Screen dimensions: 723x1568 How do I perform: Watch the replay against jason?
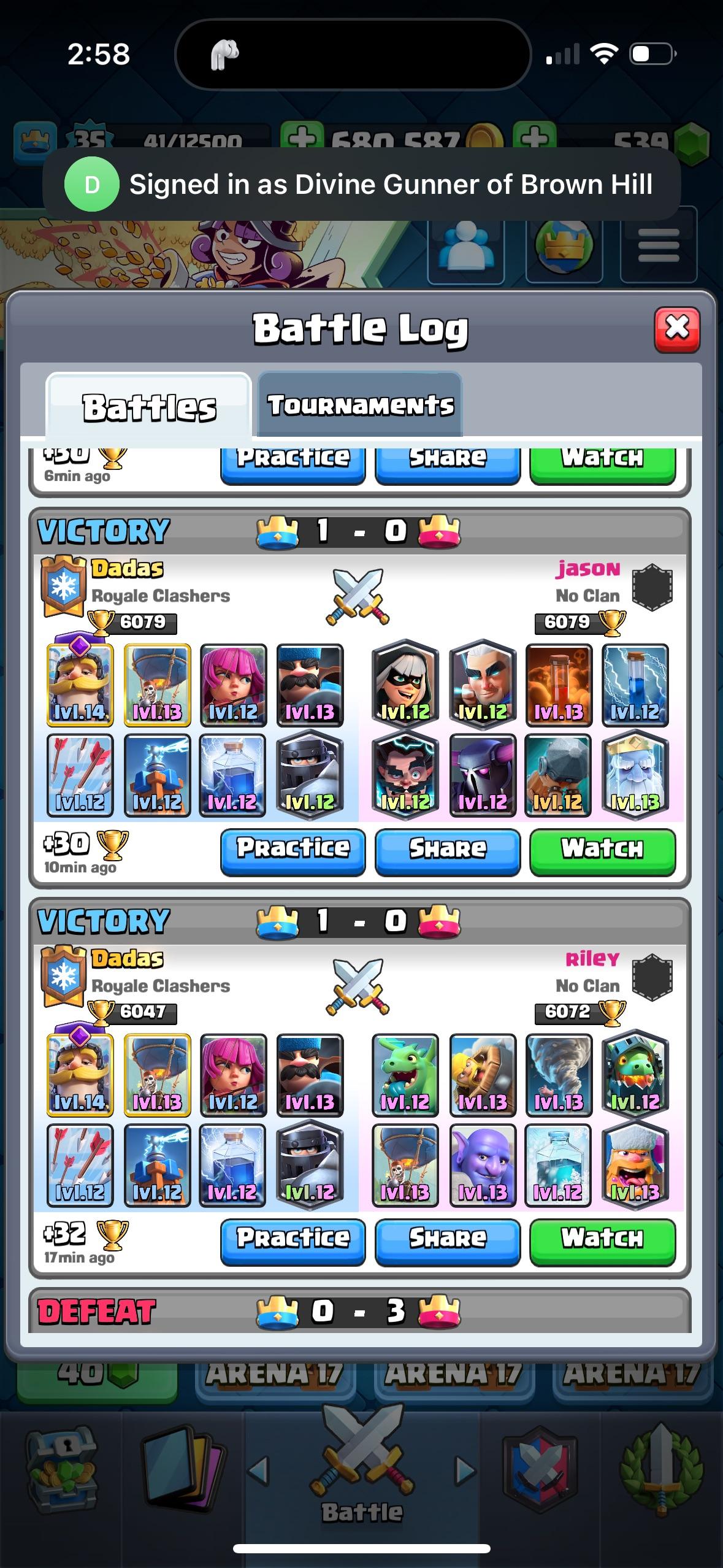coord(602,850)
